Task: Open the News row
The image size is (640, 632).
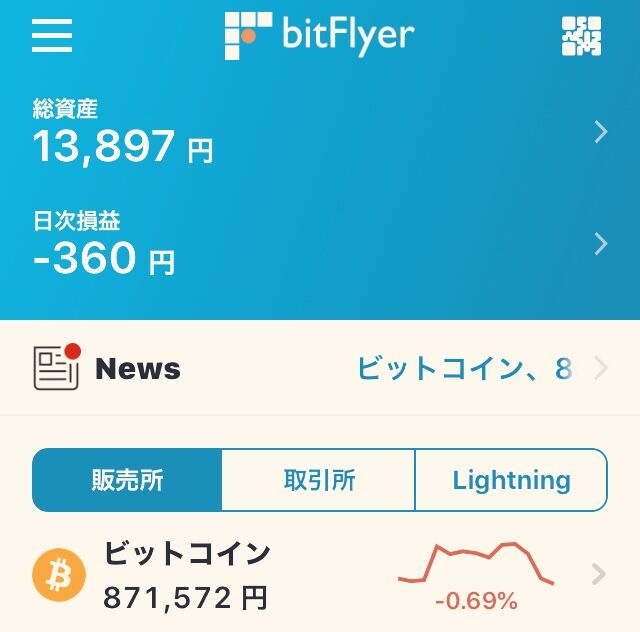Action: point(320,369)
